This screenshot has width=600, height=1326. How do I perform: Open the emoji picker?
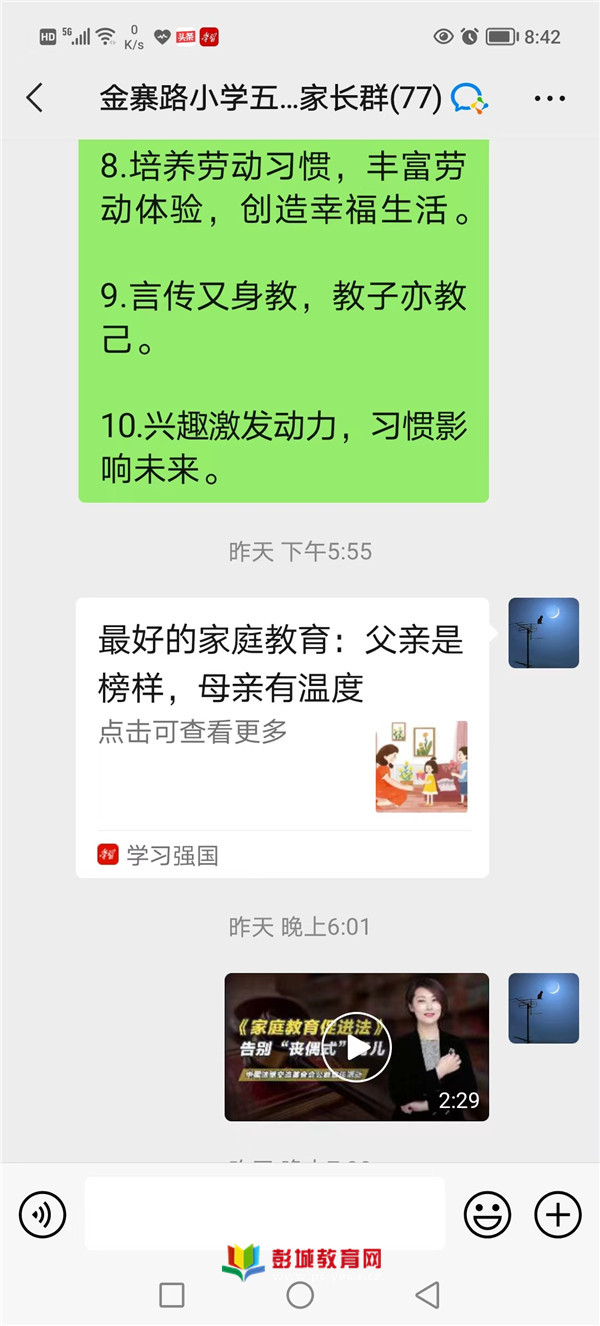[487, 1215]
